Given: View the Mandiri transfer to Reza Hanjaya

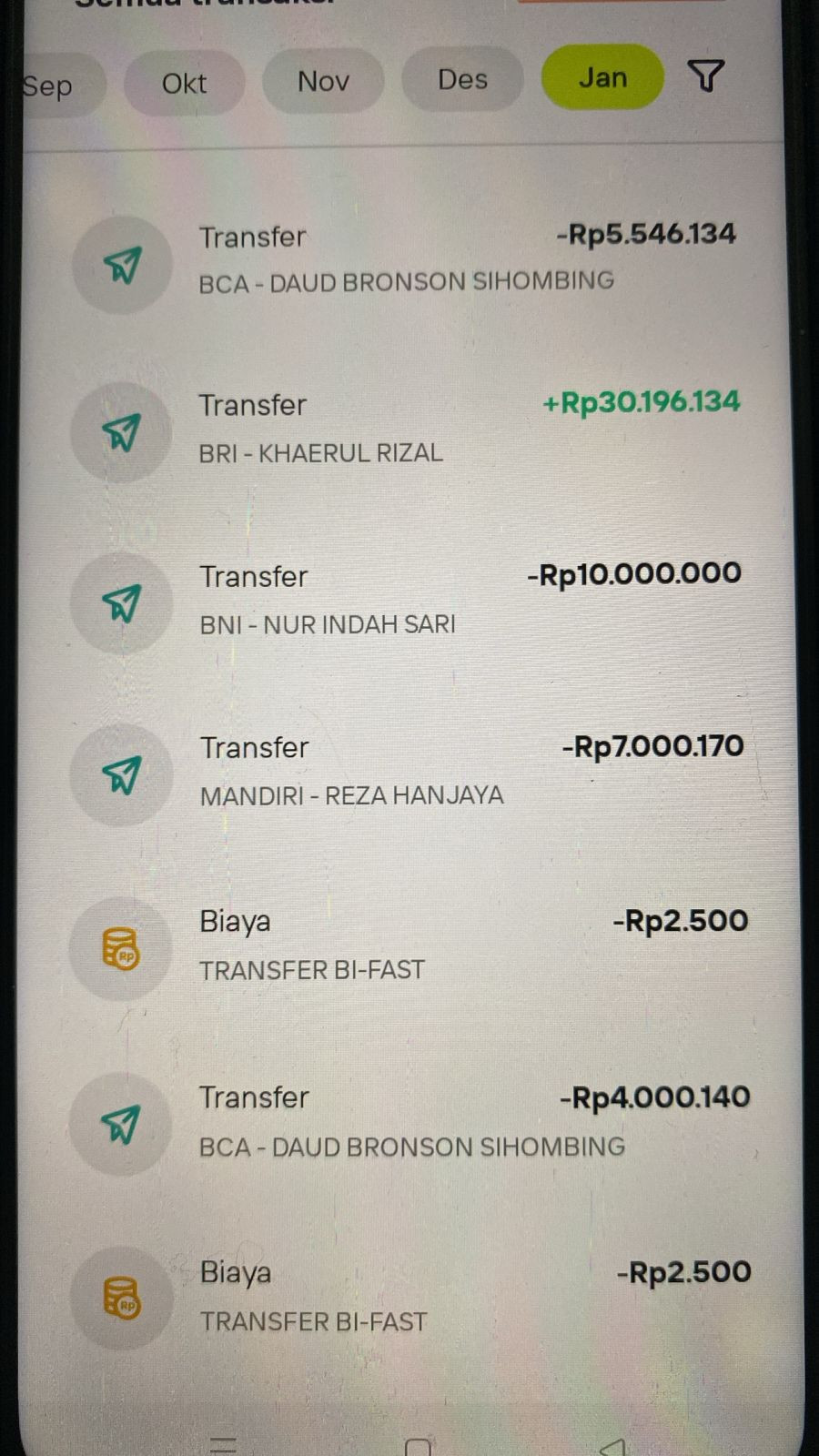Looking at the screenshot, I should (409, 772).
